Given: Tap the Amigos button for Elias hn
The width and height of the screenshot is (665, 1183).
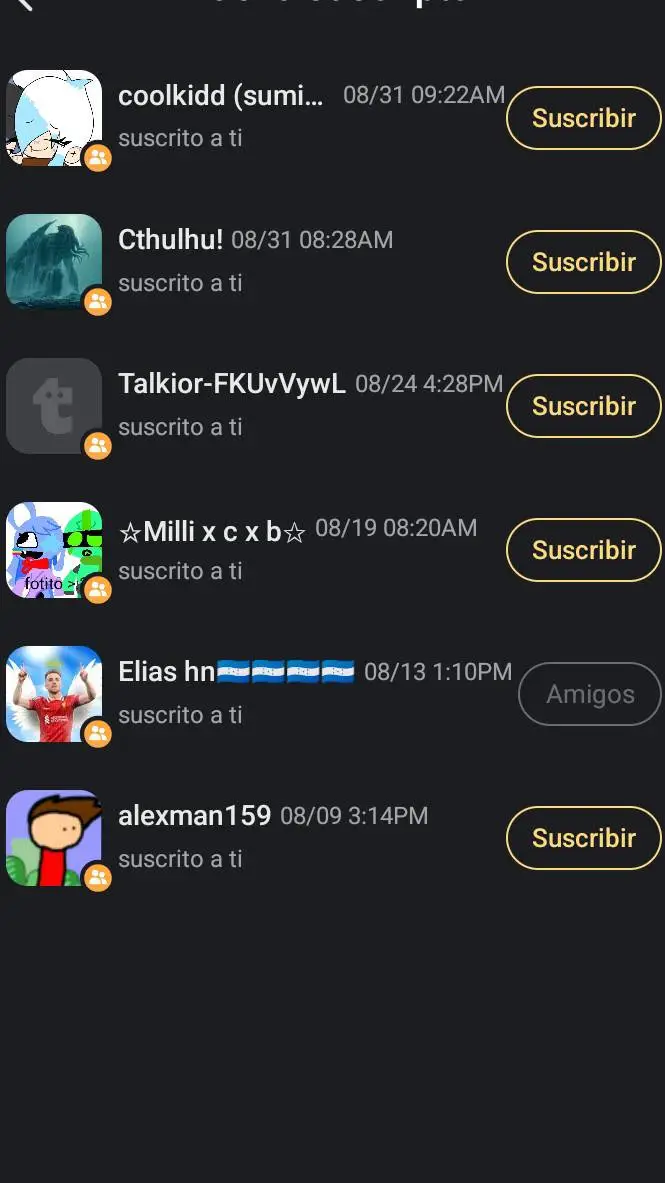Looking at the screenshot, I should pyautogui.click(x=590, y=694).
